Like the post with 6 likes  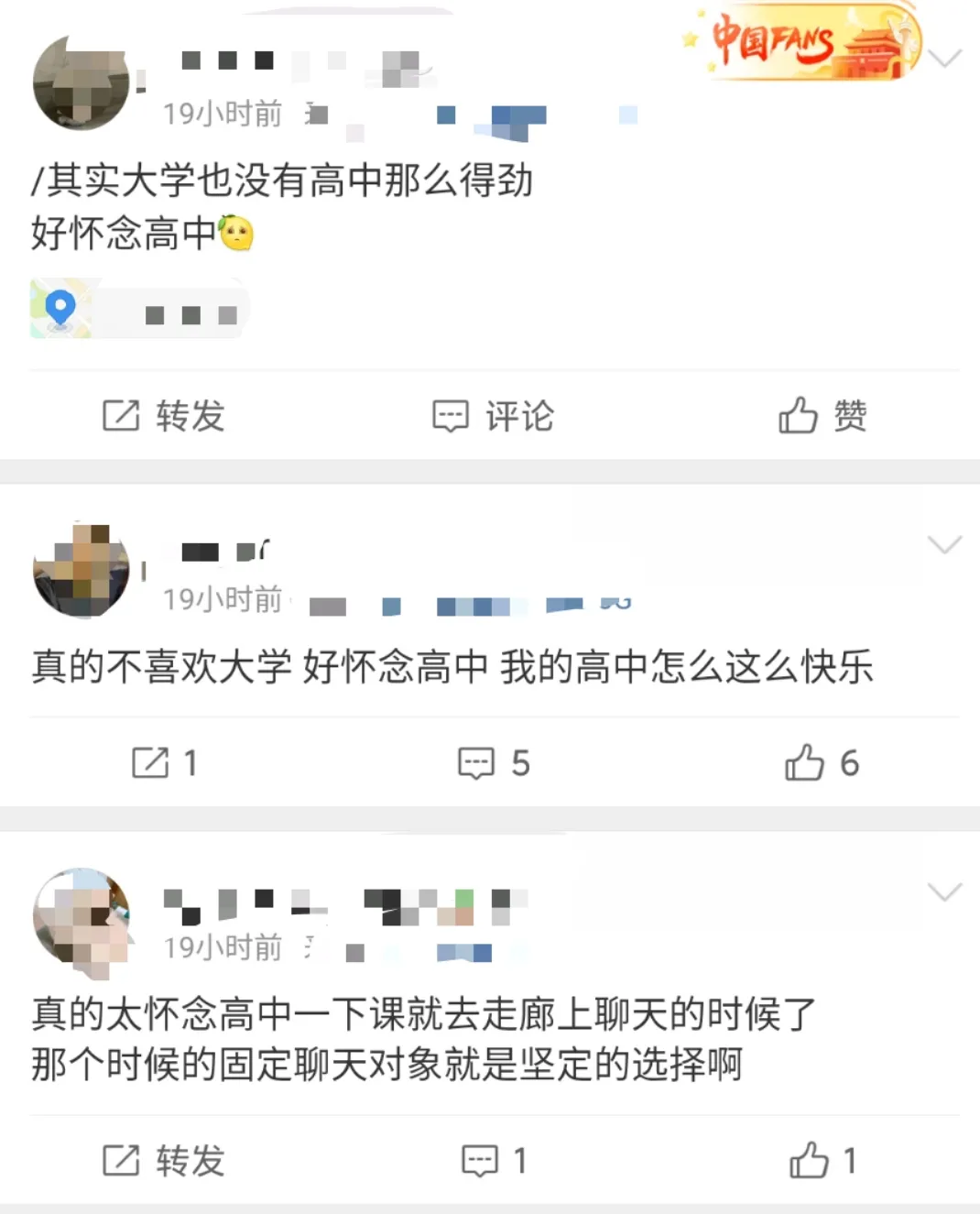(x=822, y=762)
